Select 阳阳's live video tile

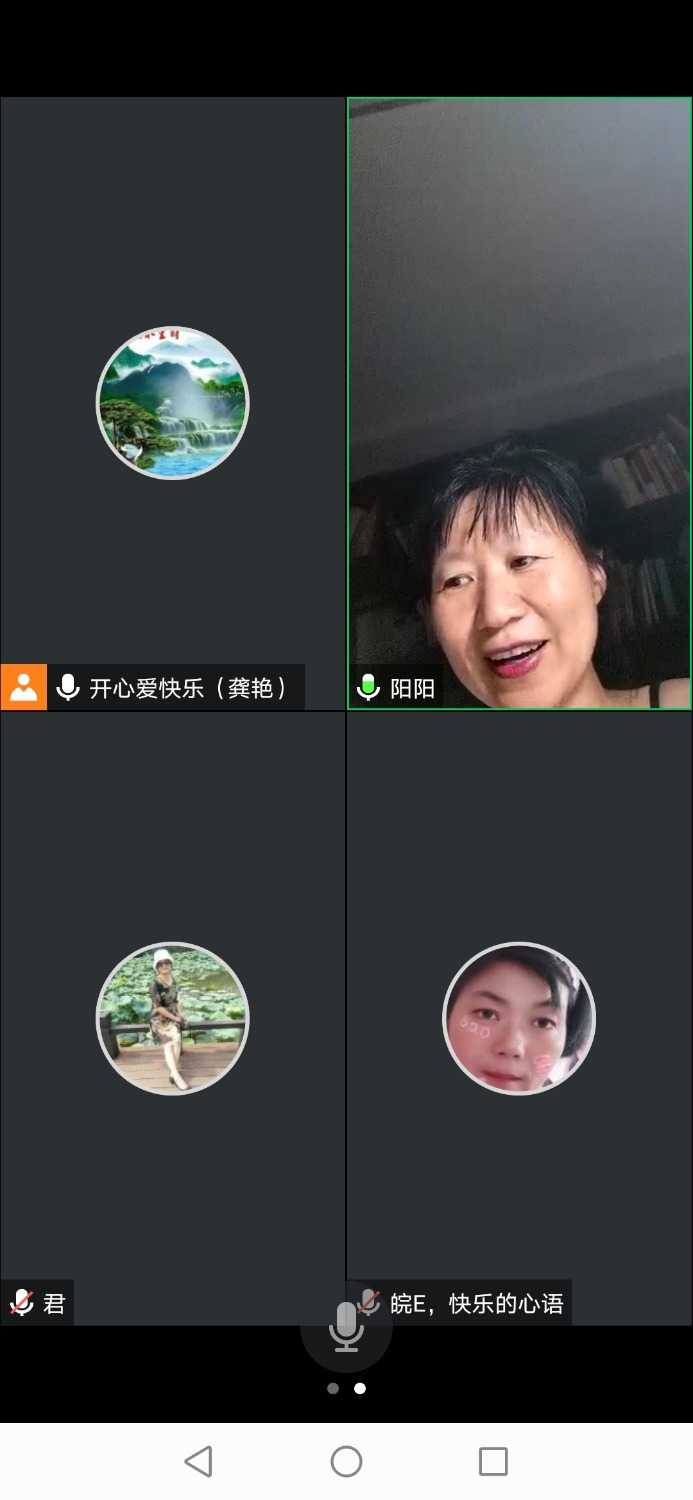[519, 403]
